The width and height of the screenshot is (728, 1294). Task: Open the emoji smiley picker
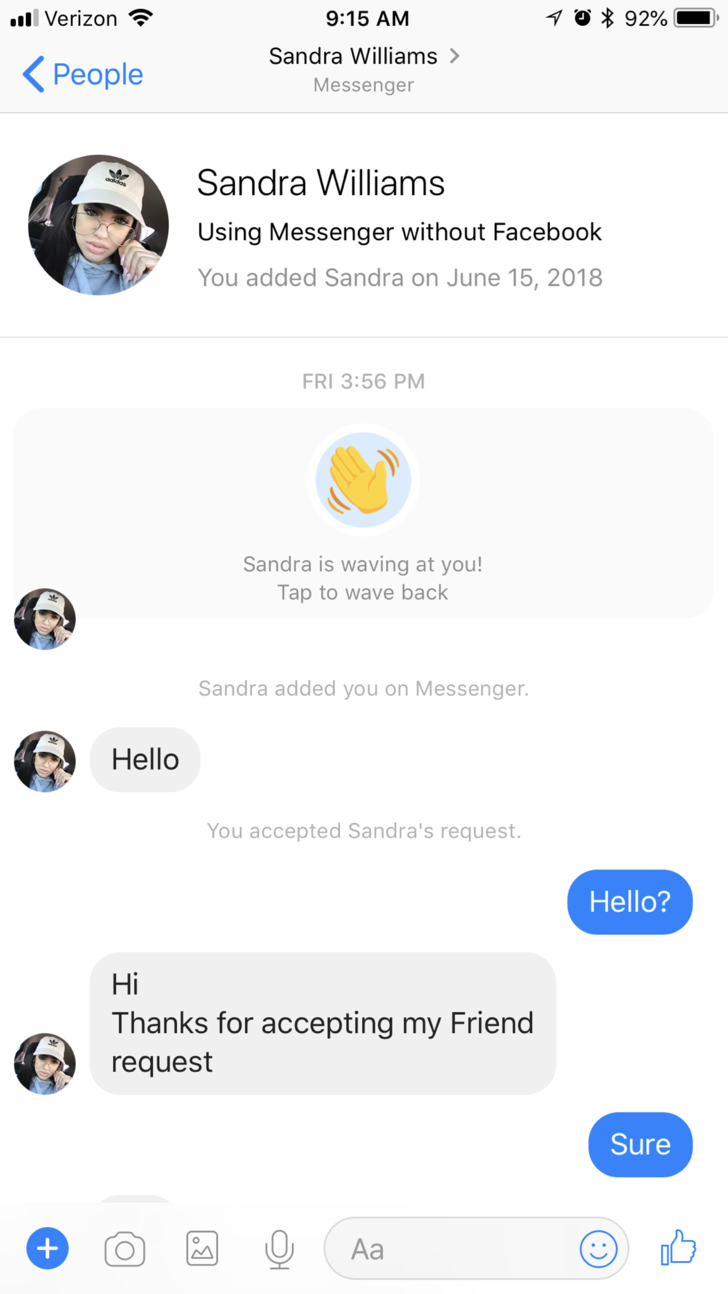pos(598,1249)
